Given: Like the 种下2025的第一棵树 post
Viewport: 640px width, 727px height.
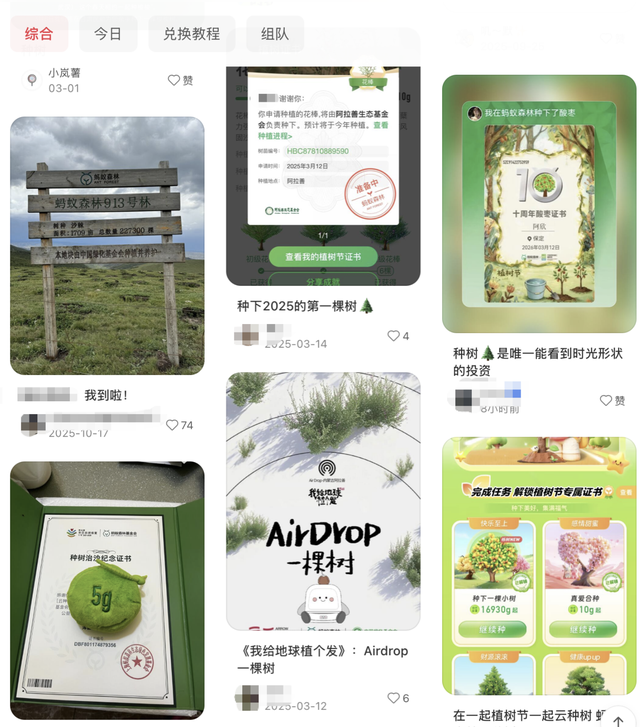Looking at the screenshot, I should (398, 336).
